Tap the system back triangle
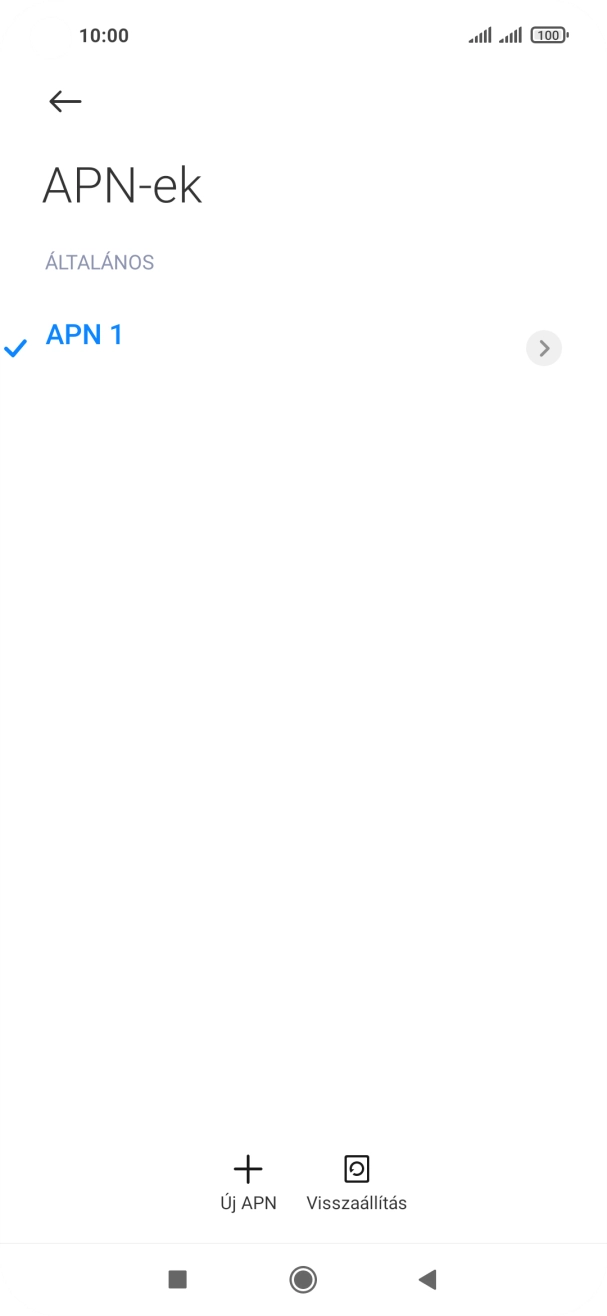Image resolution: width=607 pixels, height=1316 pixels. pos(428,1278)
